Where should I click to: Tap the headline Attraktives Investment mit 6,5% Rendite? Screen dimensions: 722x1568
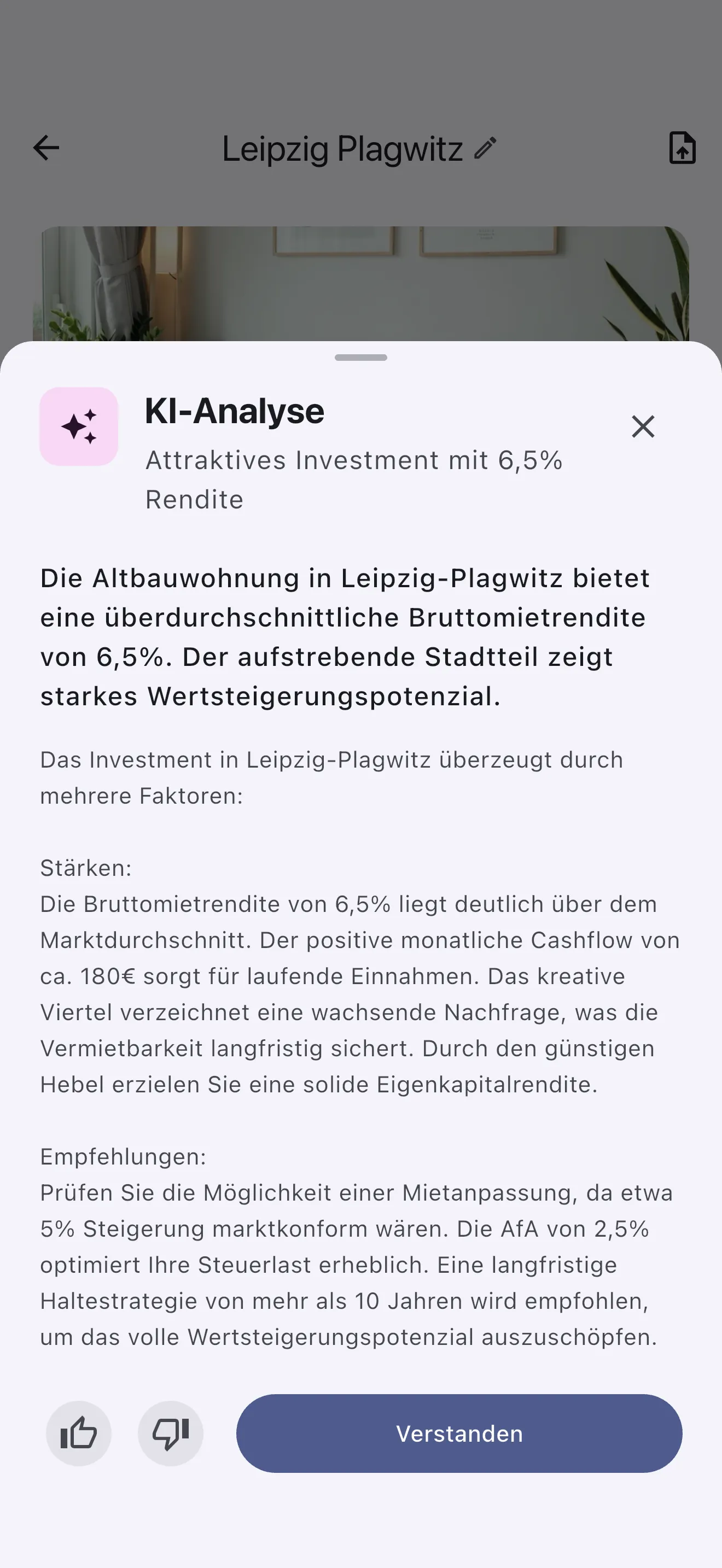click(x=355, y=479)
